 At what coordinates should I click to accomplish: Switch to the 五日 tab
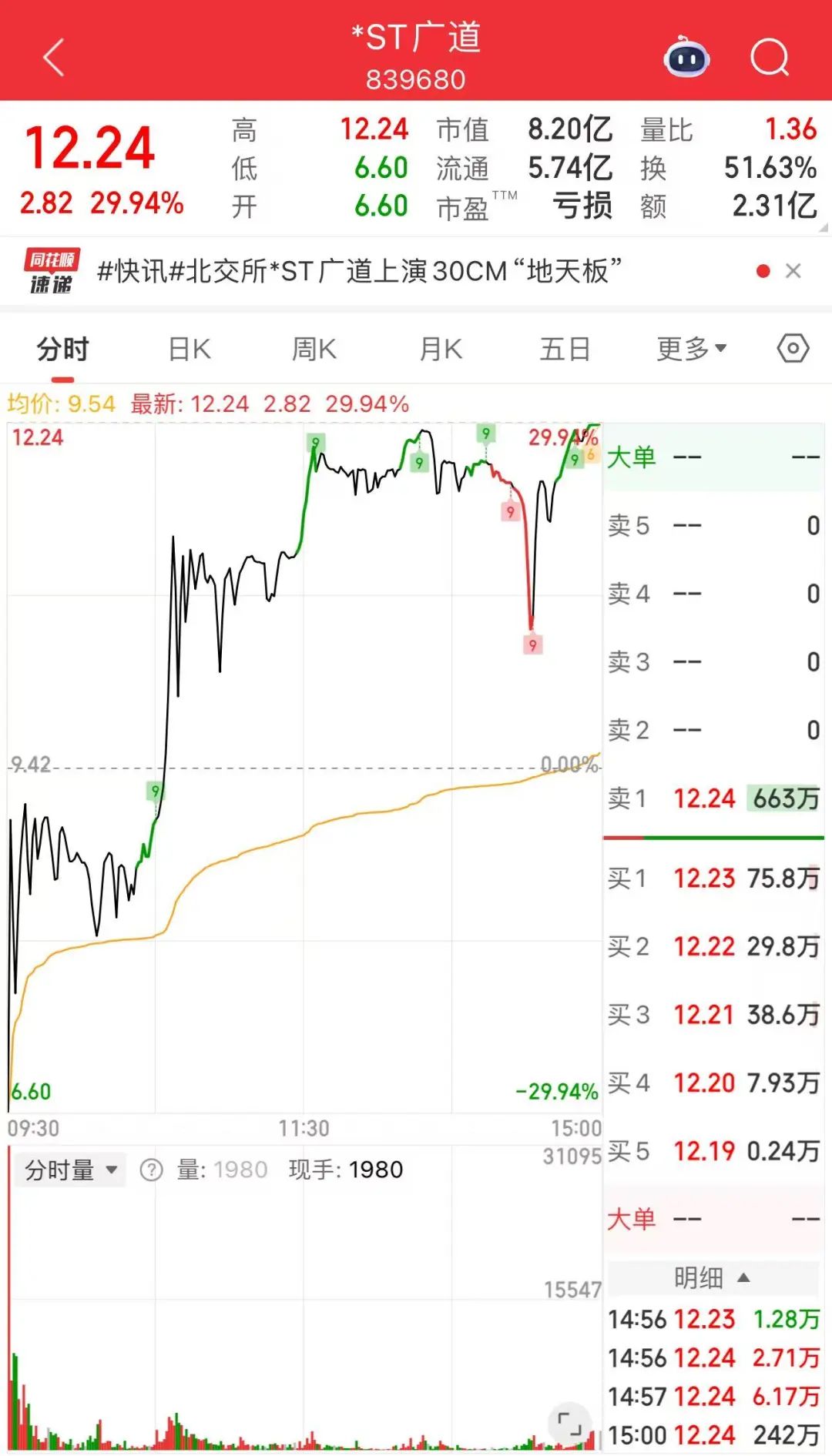(x=565, y=350)
